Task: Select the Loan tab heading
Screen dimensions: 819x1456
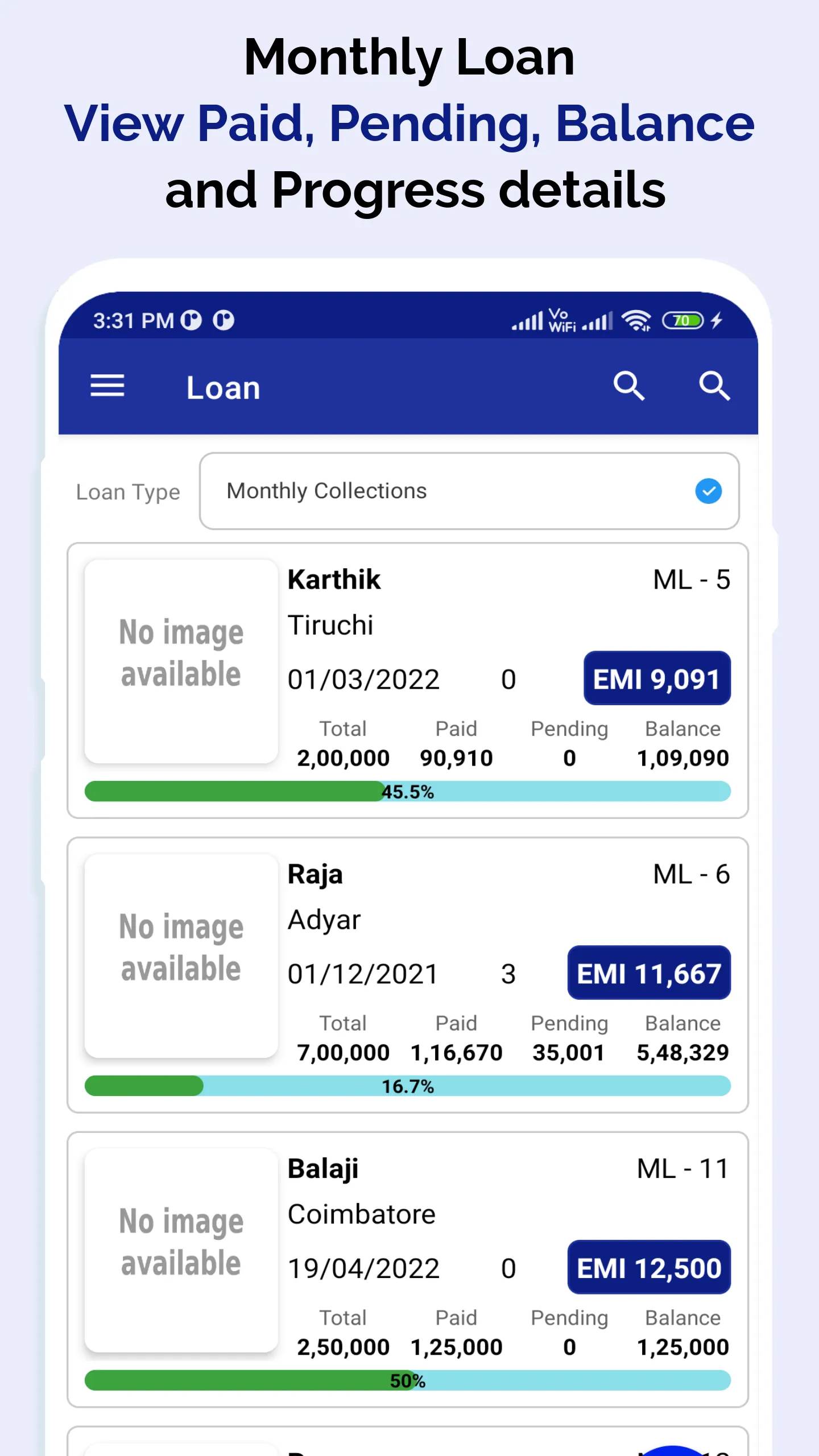Action: coord(223,386)
